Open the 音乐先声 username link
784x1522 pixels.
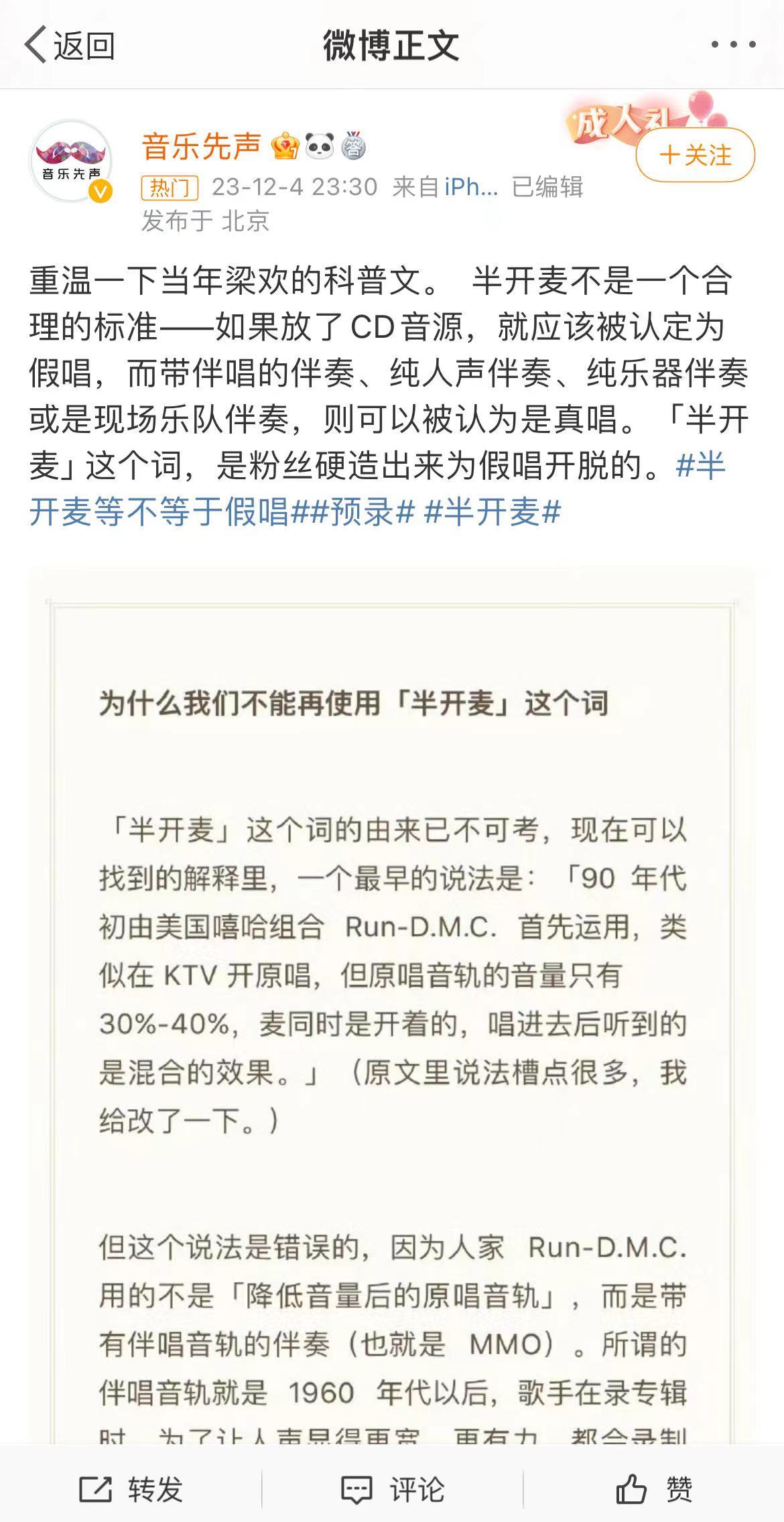click(201, 146)
